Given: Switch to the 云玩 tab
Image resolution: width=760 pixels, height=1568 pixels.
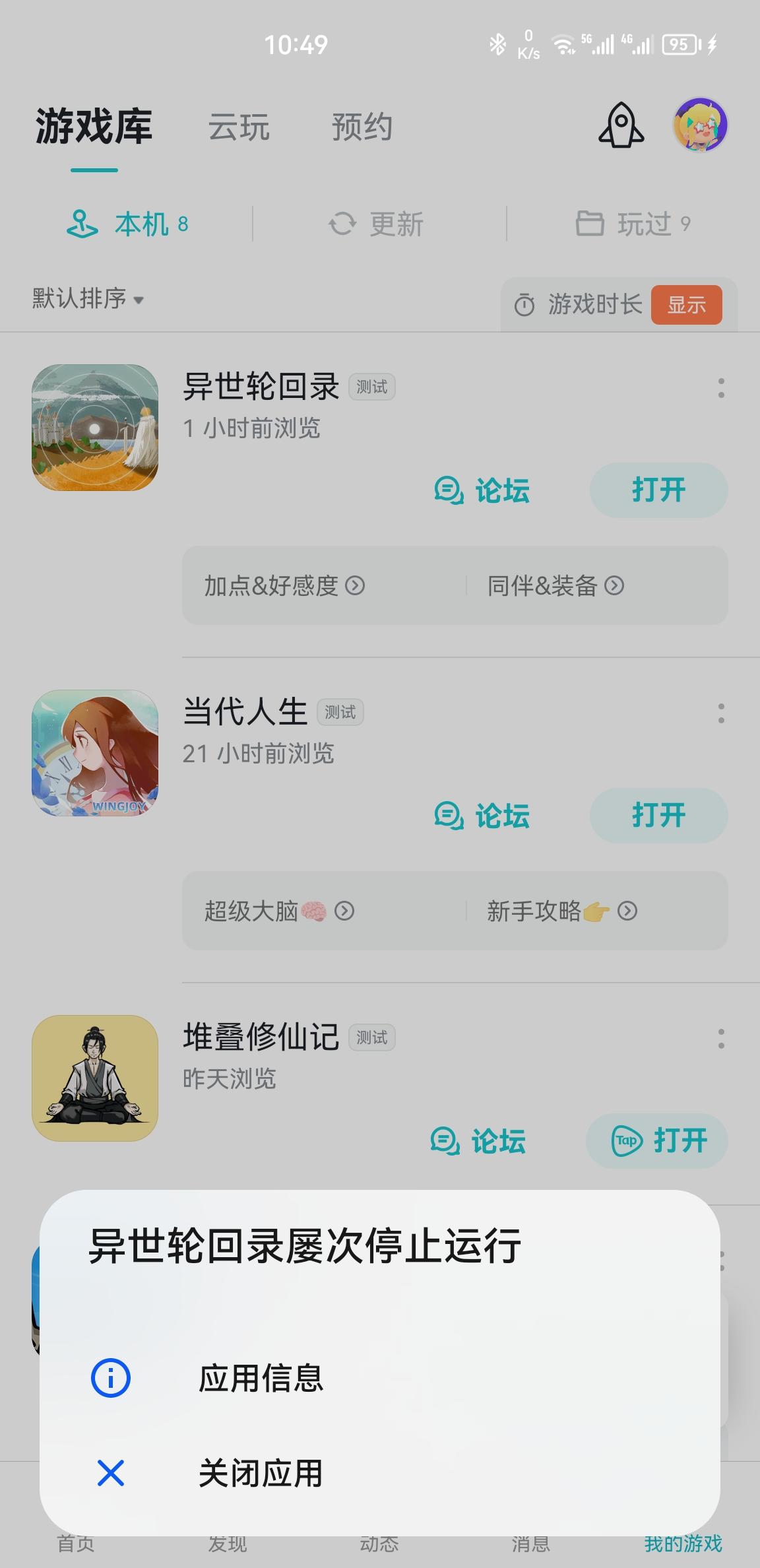Looking at the screenshot, I should 240,127.
